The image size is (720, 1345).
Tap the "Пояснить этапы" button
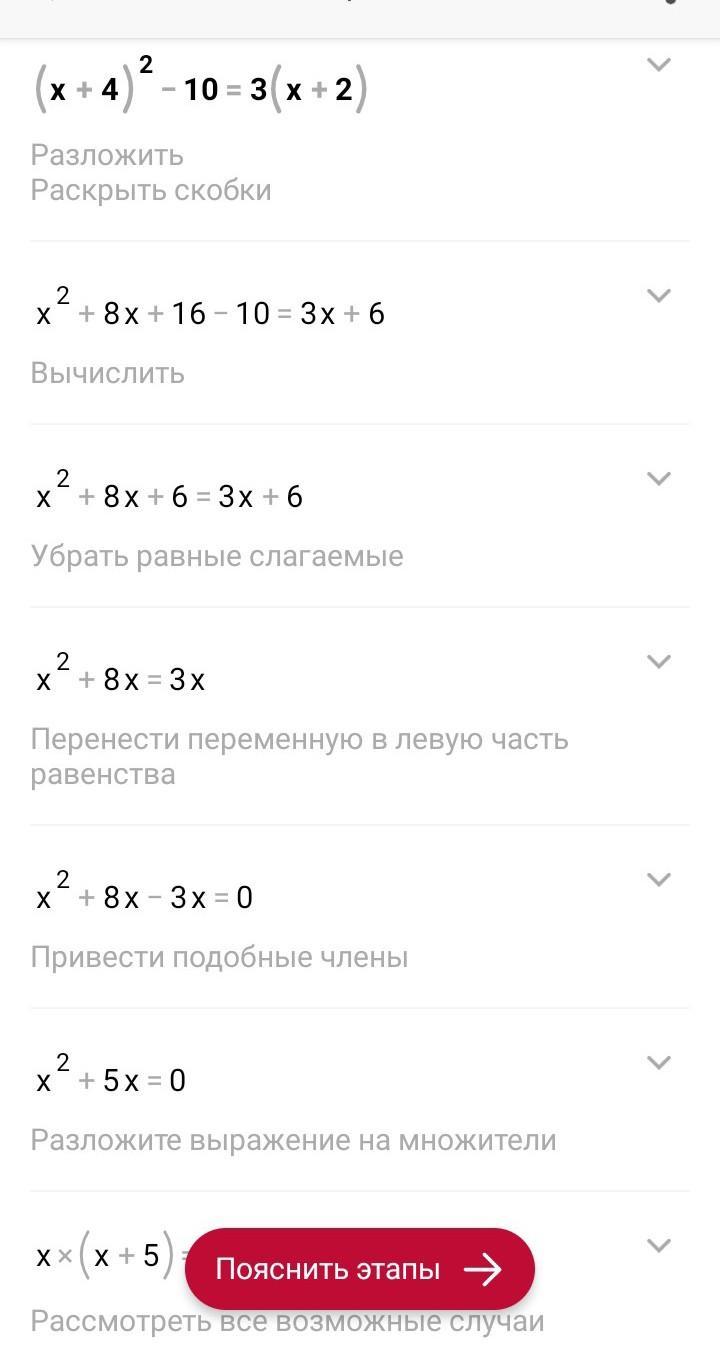(360, 1269)
